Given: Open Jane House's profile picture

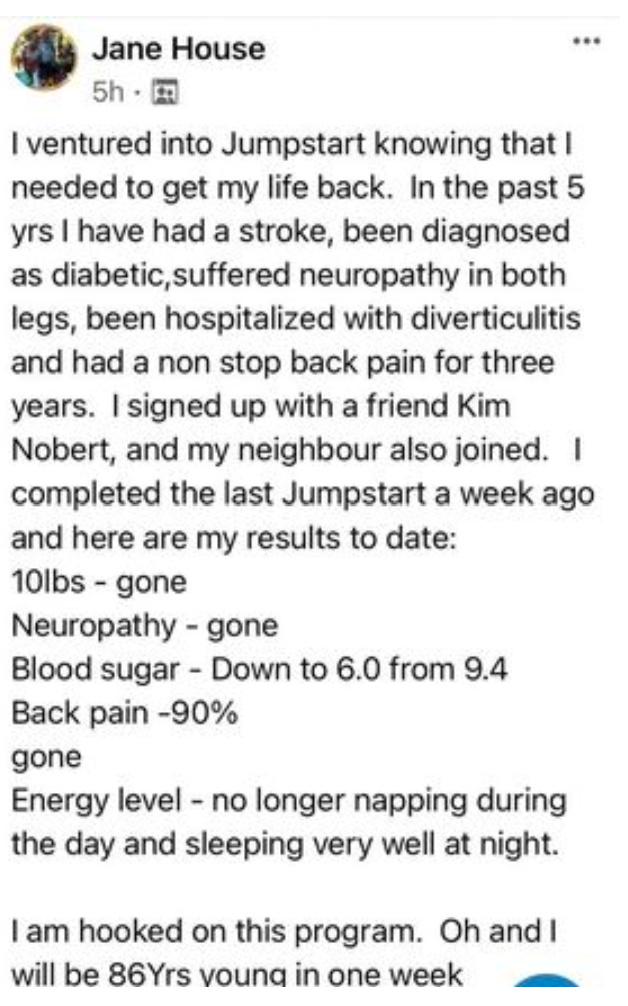Looking at the screenshot, I should (44, 56).
